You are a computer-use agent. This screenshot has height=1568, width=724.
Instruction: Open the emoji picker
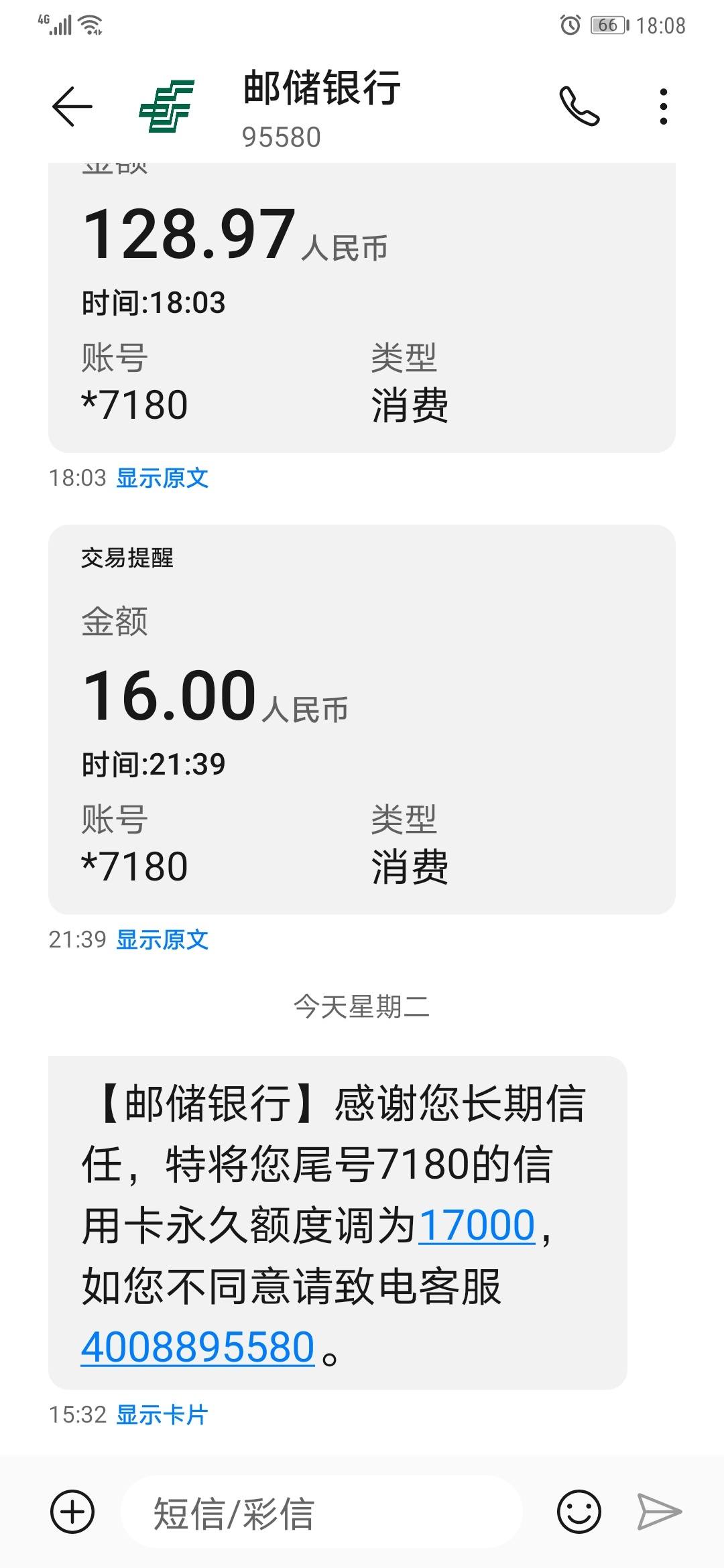pos(579,1512)
